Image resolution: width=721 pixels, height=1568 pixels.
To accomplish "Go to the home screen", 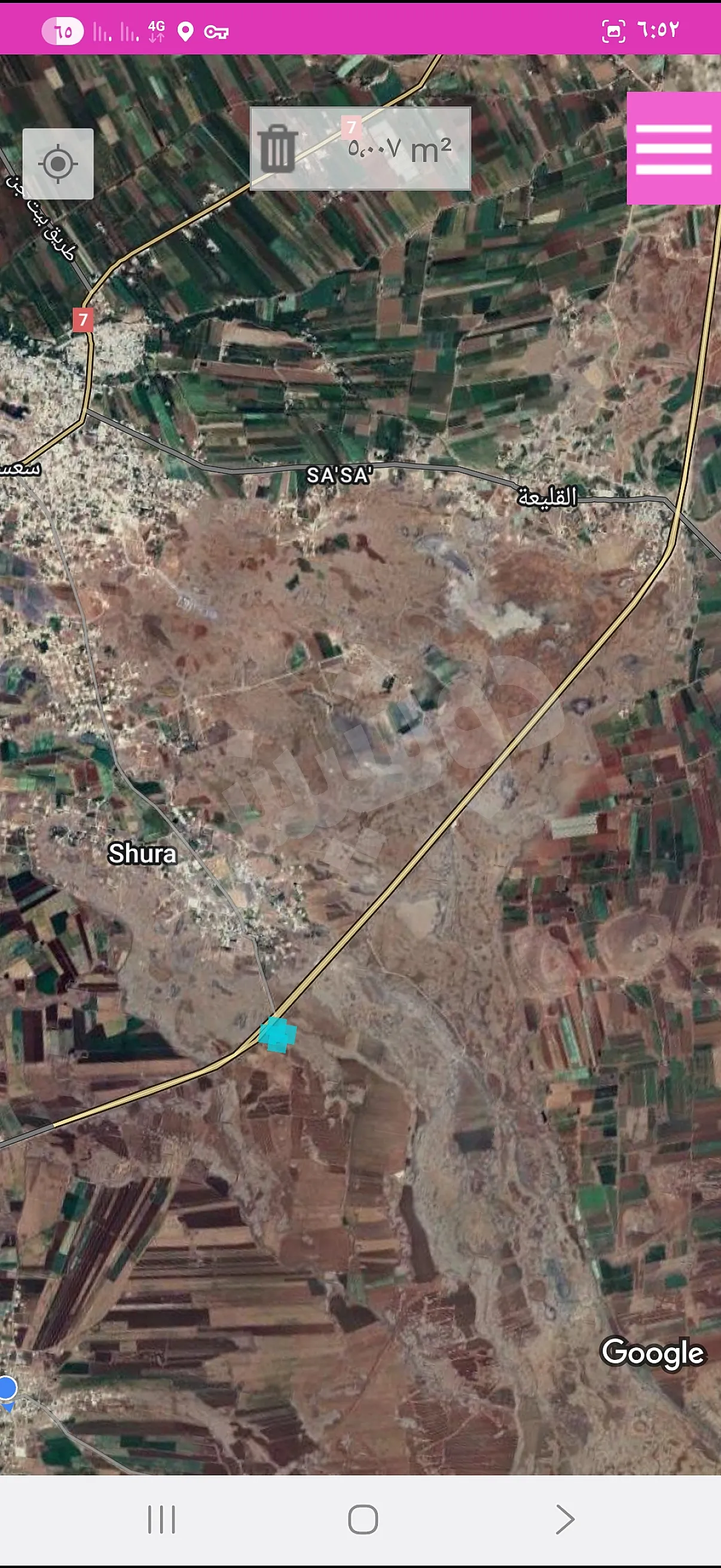I will pyautogui.click(x=363, y=1520).
